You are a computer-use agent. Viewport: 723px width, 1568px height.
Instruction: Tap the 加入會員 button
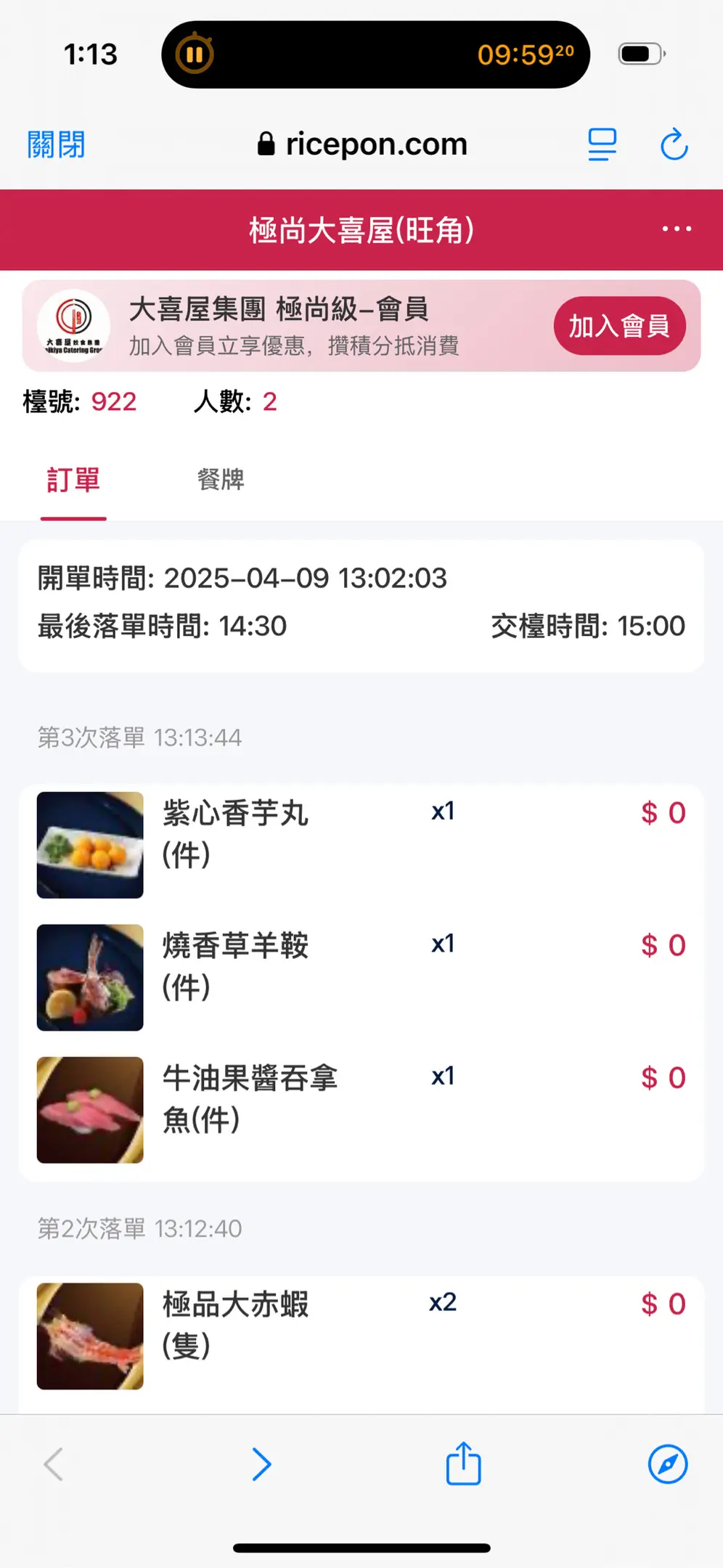[x=619, y=326]
